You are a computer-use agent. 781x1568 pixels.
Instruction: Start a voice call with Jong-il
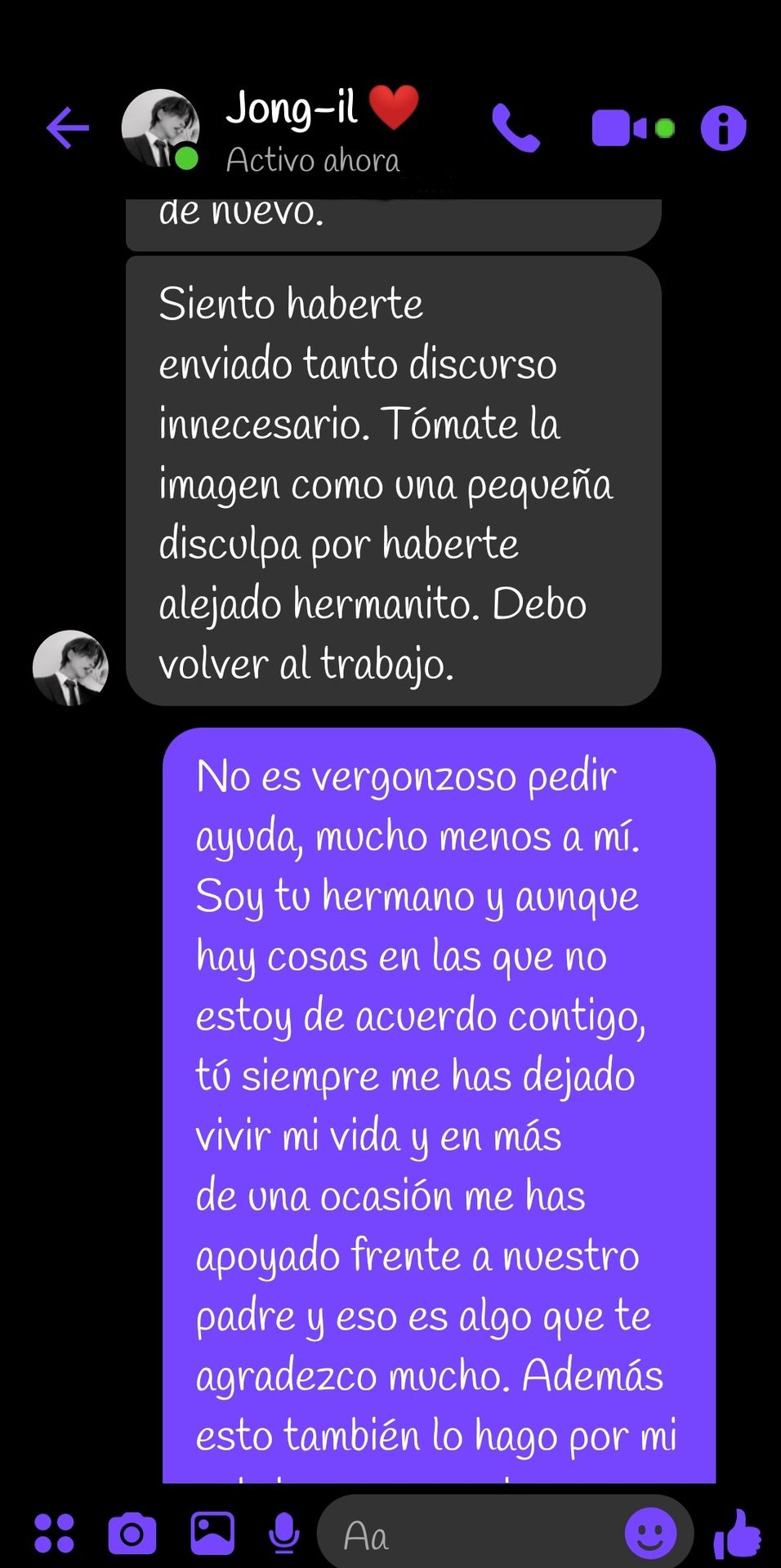(x=516, y=128)
